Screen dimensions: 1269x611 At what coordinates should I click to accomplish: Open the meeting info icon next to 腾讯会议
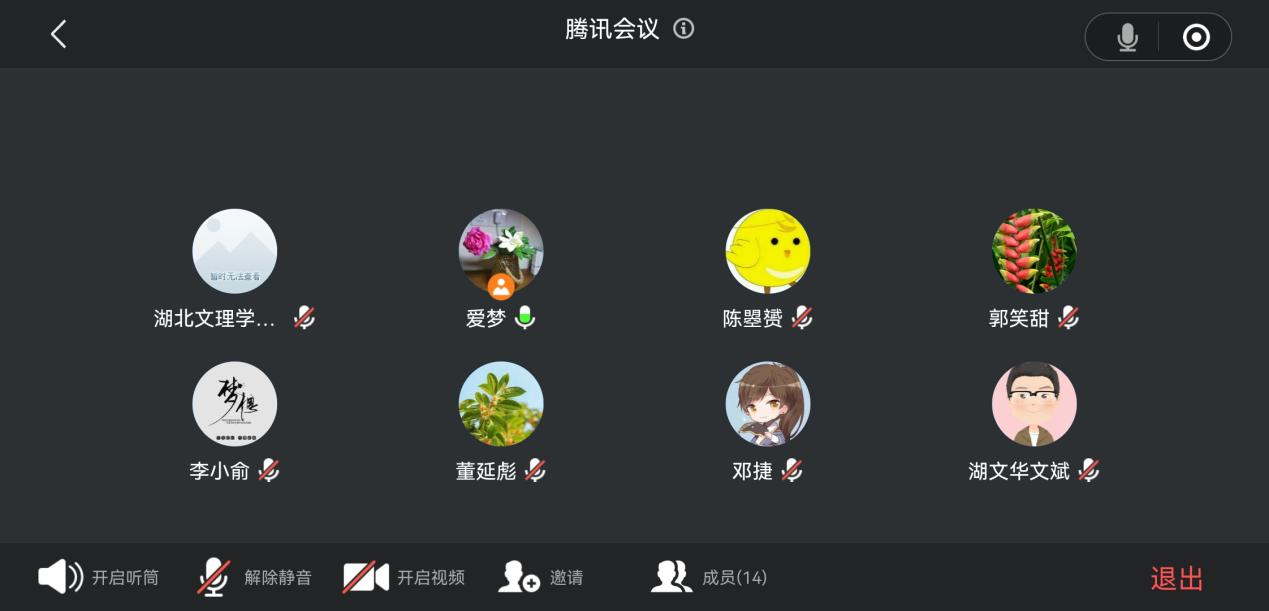click(684, 29)
